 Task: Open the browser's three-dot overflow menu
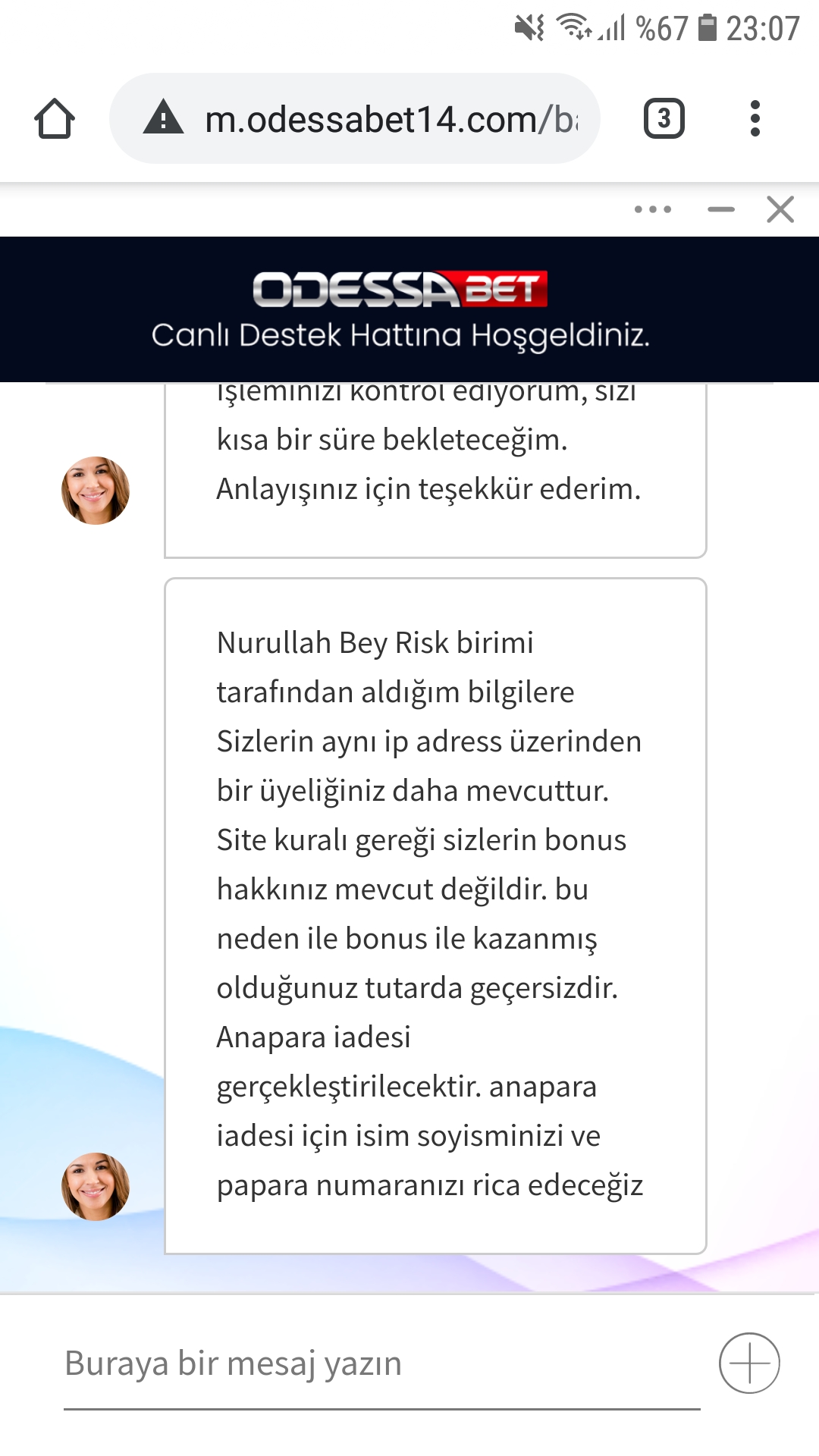coord(755,119)
